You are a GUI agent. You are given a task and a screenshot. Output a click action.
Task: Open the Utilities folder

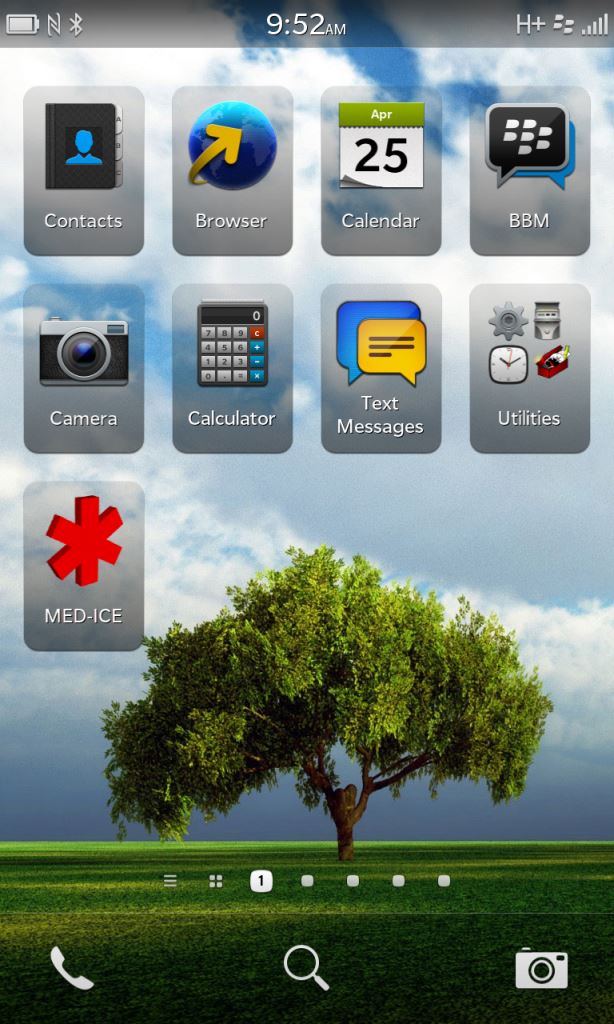(529, 368)
